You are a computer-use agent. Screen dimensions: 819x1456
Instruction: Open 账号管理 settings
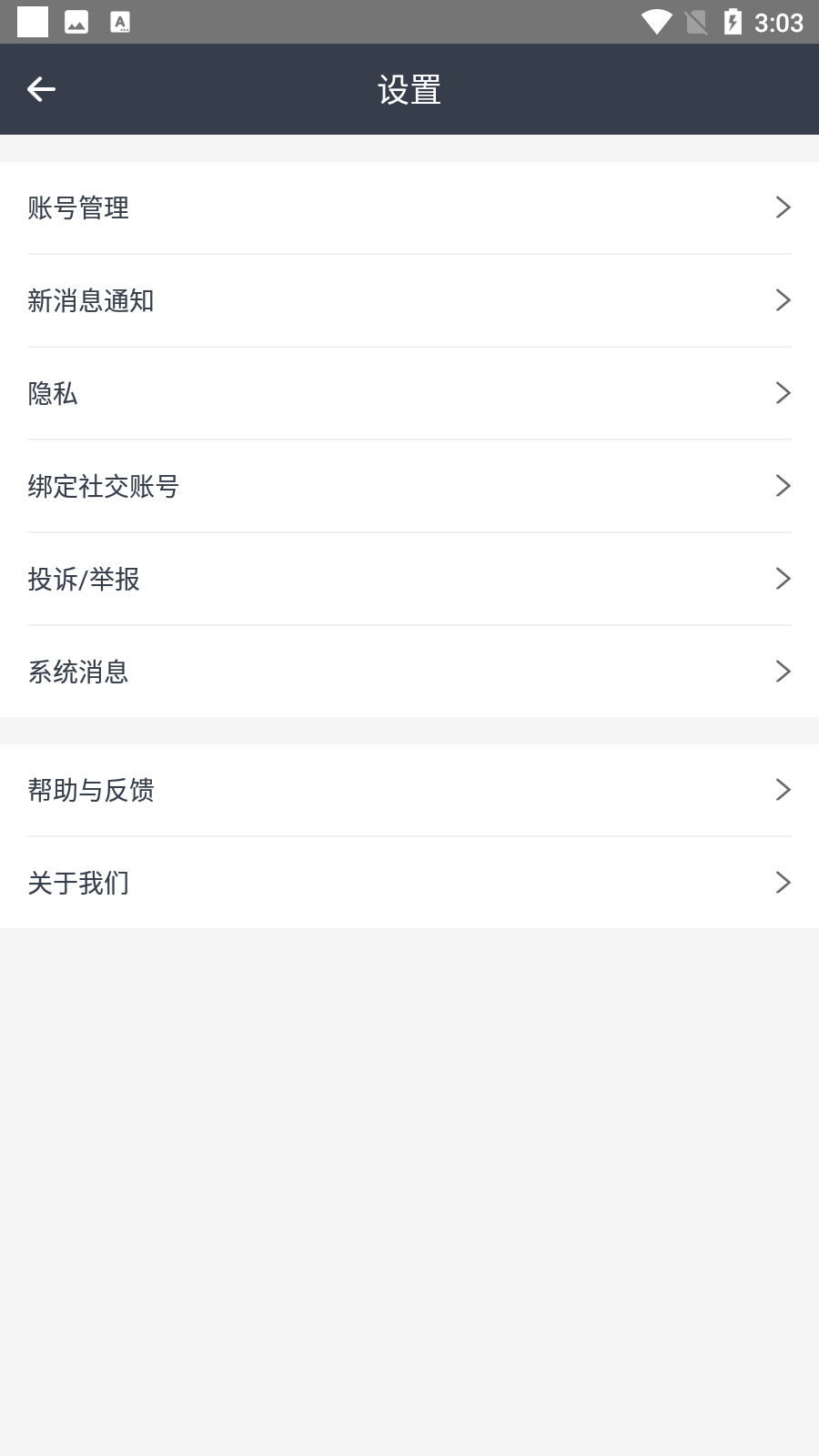coord(409,208)
